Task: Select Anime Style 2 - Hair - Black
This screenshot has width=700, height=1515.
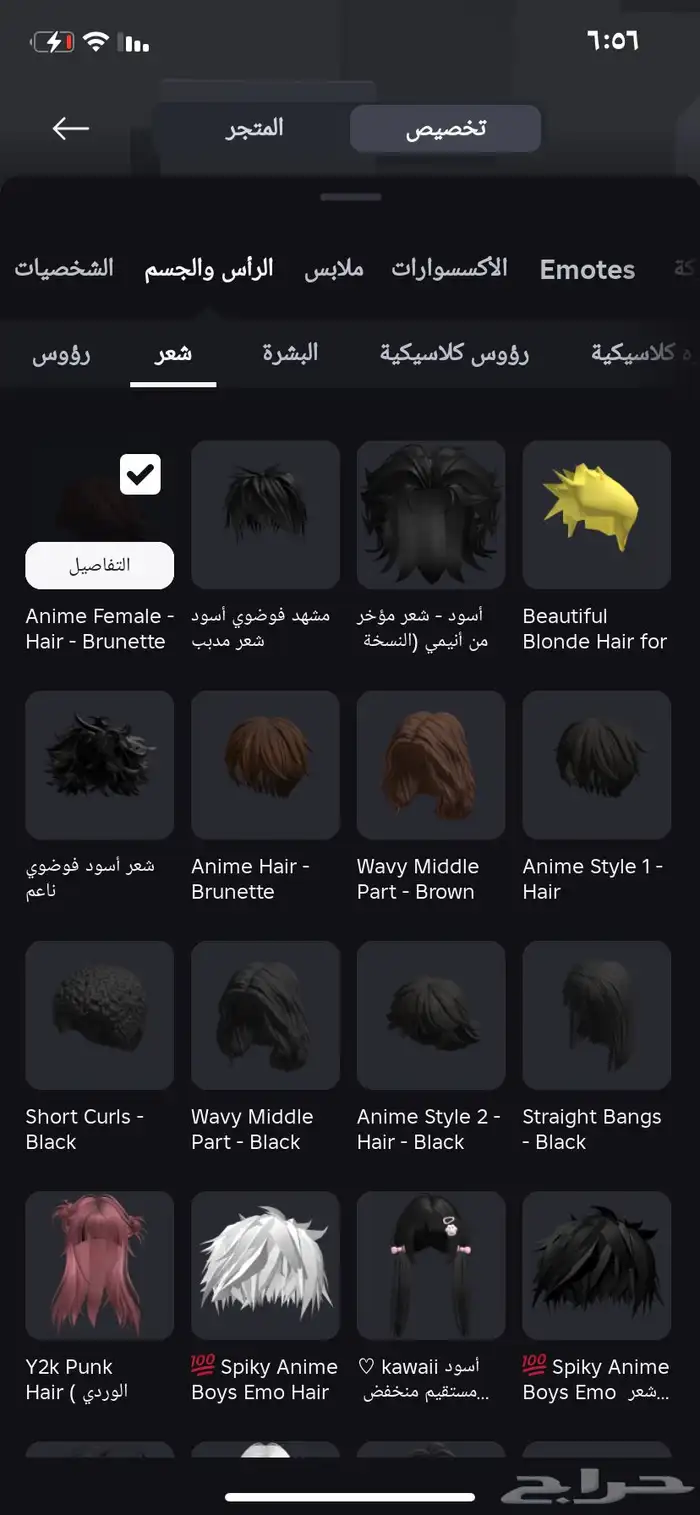Action: [x=431, y=1014]
